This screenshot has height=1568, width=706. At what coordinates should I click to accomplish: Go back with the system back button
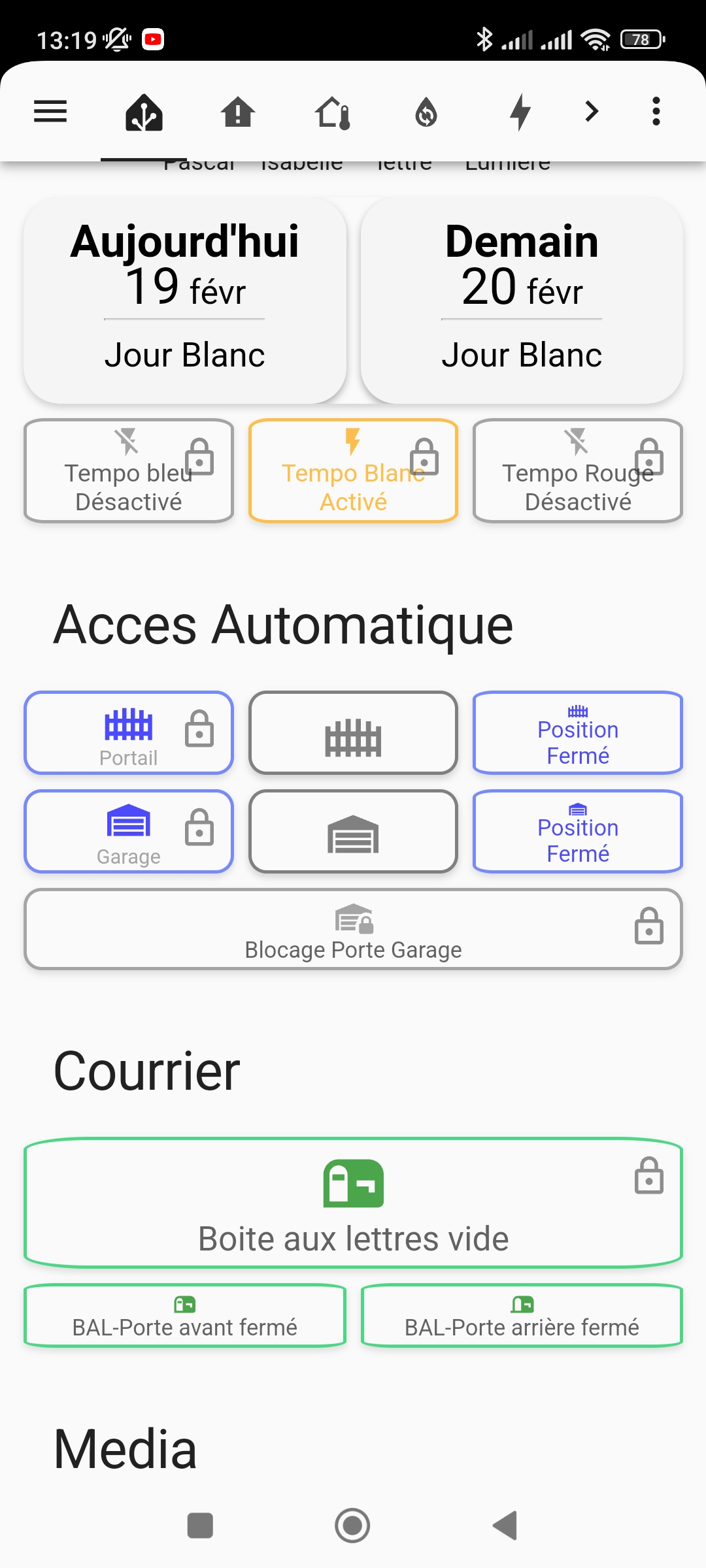point(505,1526)
